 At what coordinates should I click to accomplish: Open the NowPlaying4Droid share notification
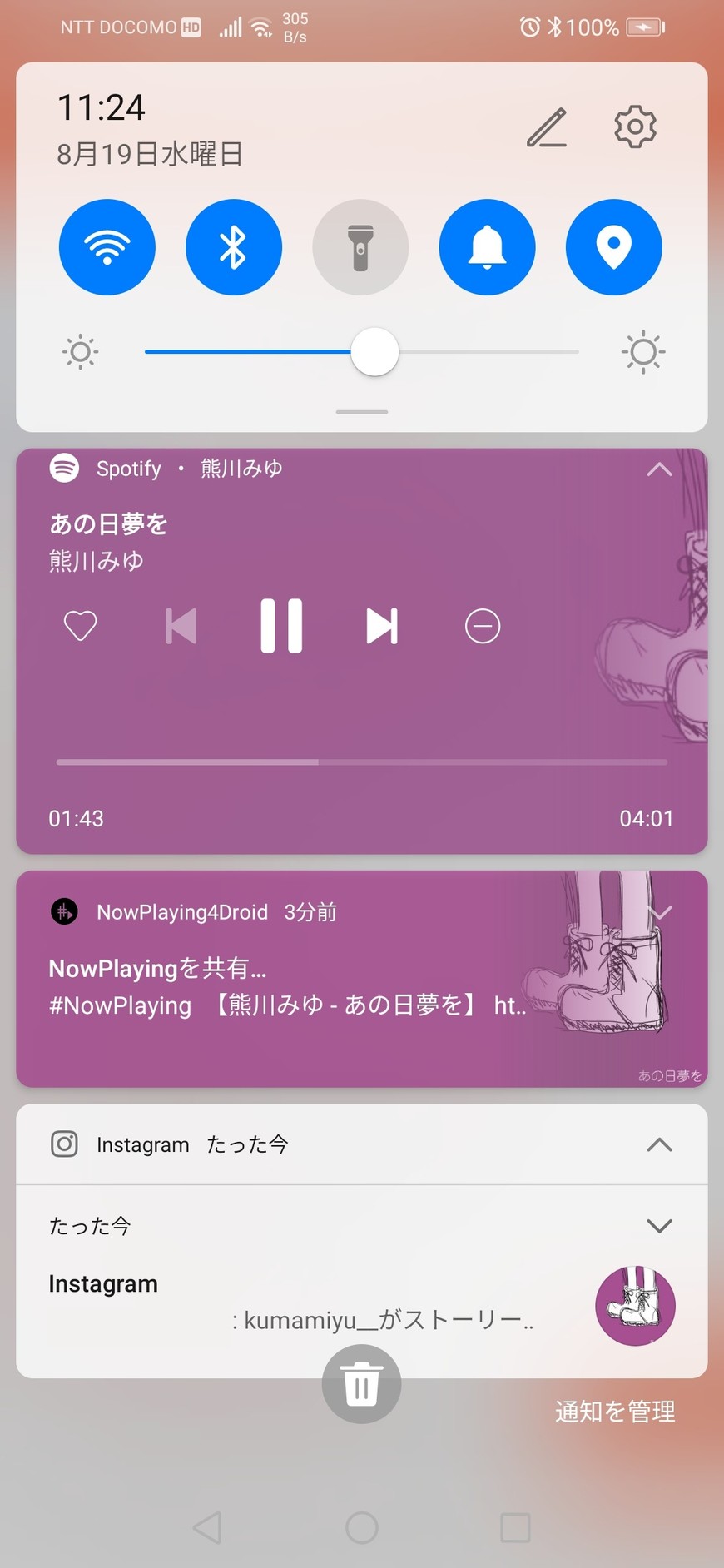tap(283, 986)
